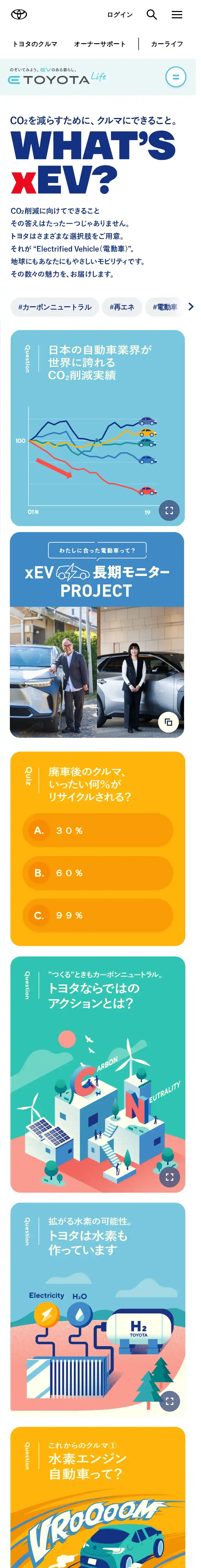
Task: Switch to the トヨタのクルマ tab
Action: point(36,45)
